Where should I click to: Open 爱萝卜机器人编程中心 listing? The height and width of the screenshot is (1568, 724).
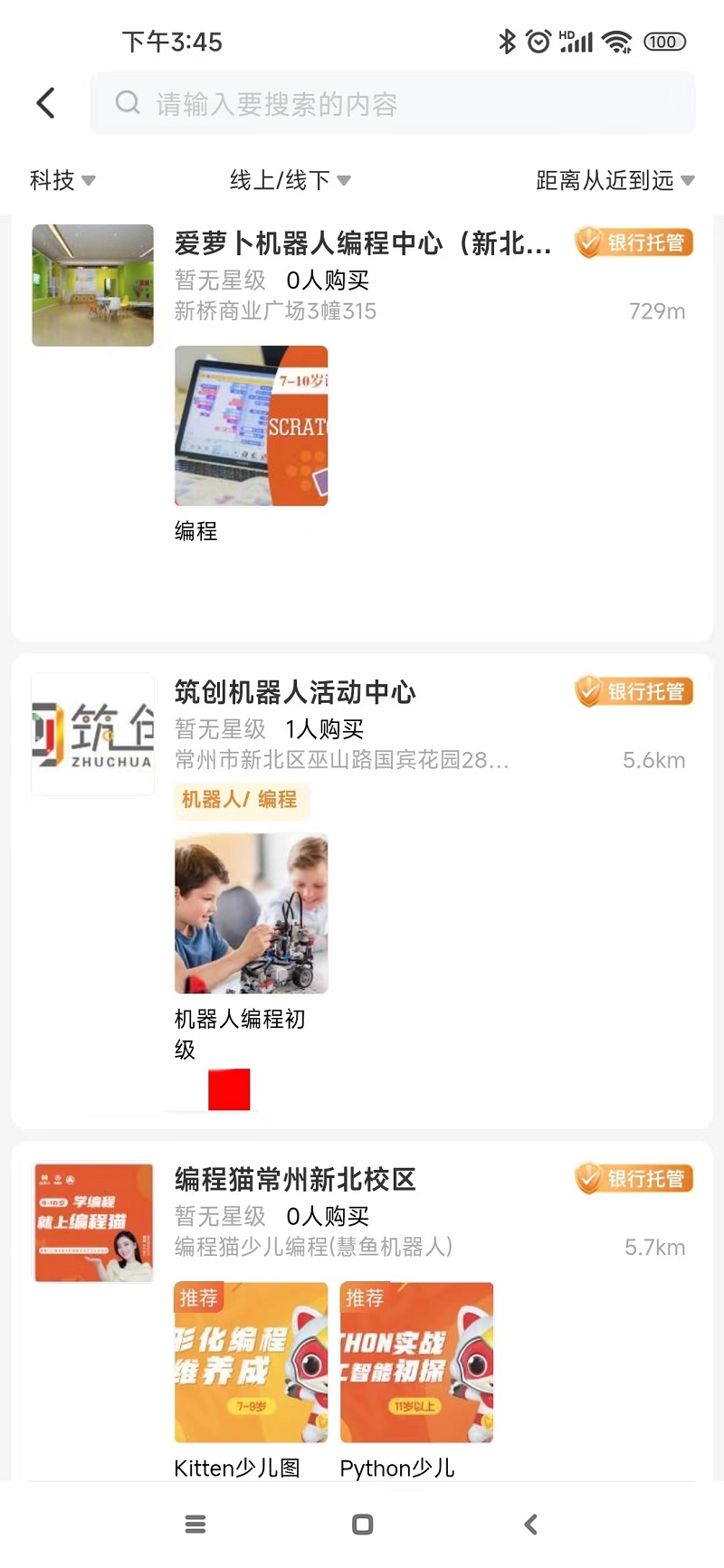362,243
